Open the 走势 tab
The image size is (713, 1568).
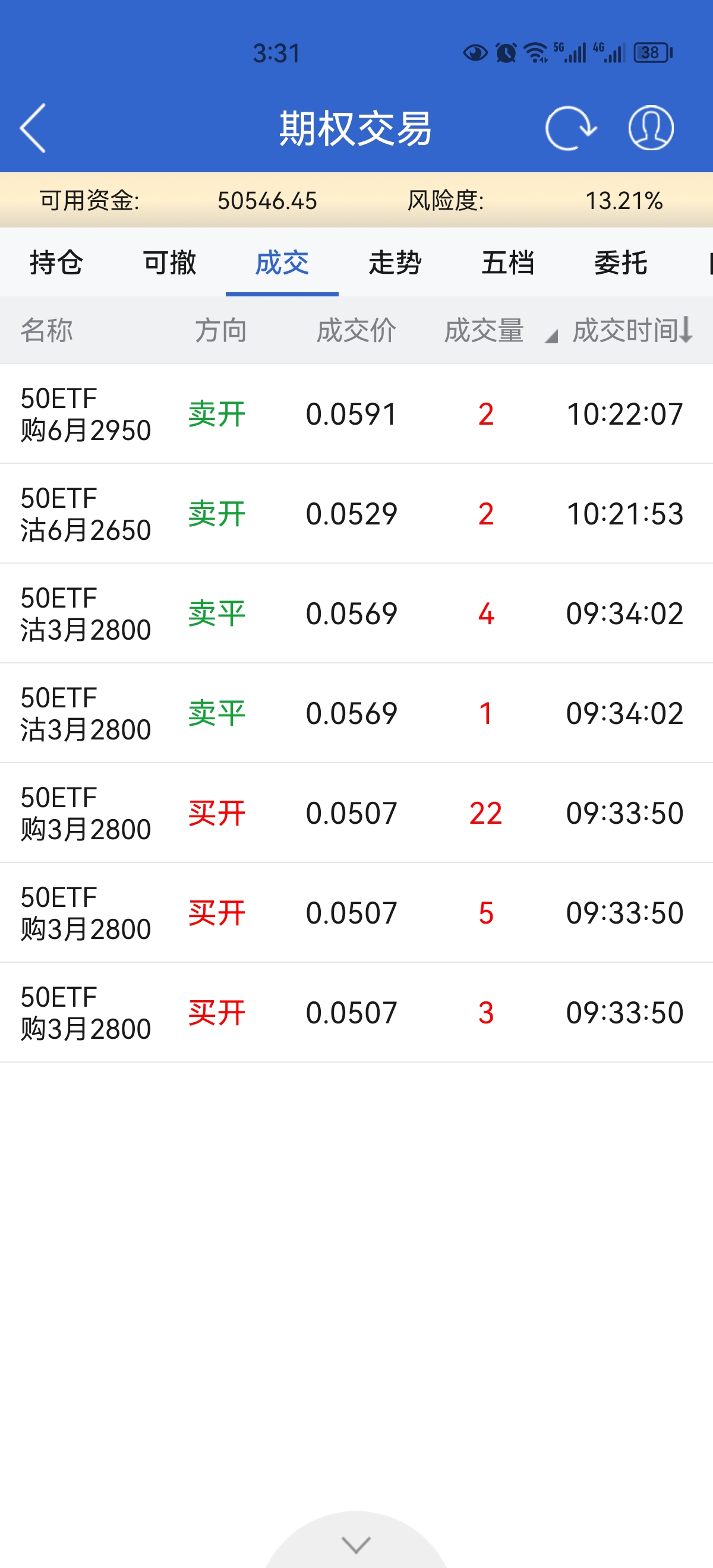[x=395, y=263]
